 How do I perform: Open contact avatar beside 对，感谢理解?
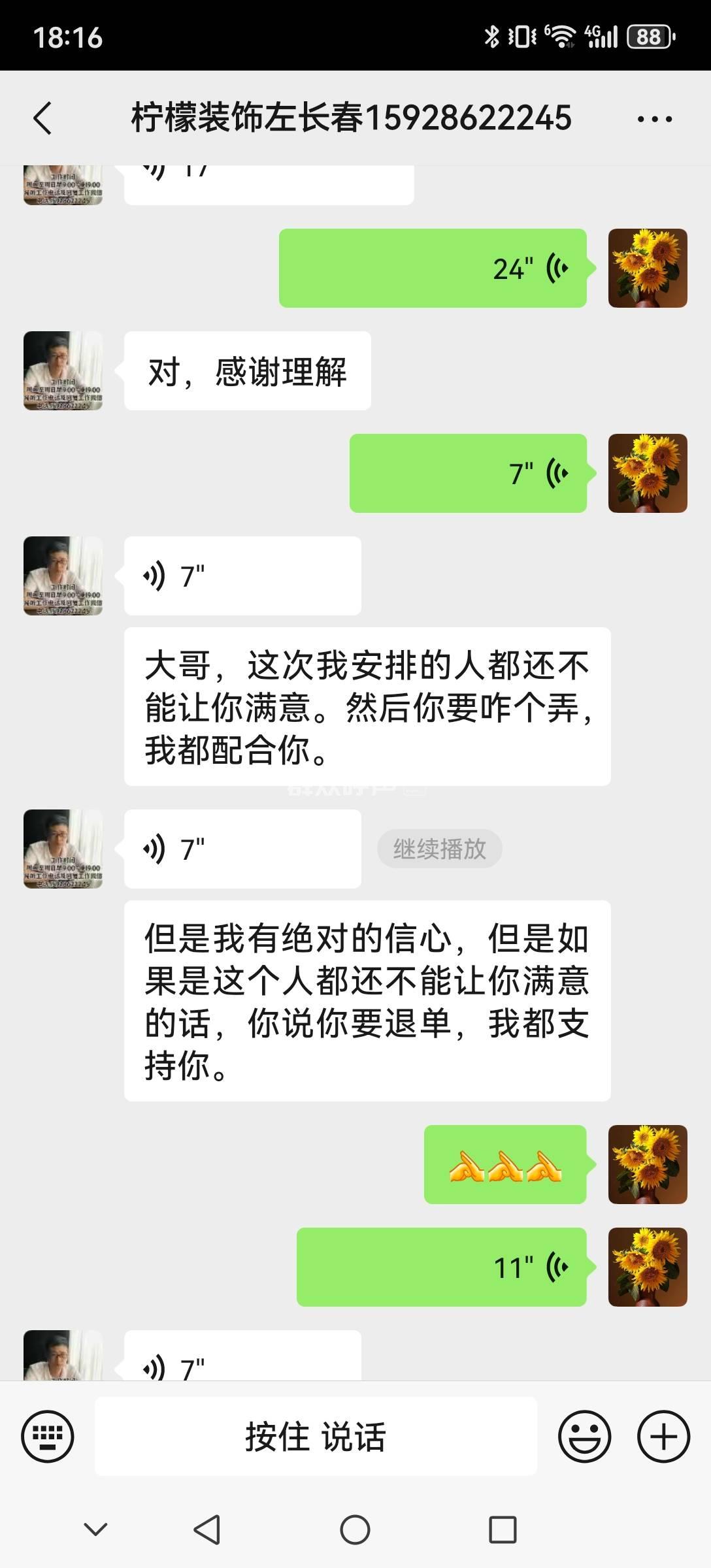[63, 370]
